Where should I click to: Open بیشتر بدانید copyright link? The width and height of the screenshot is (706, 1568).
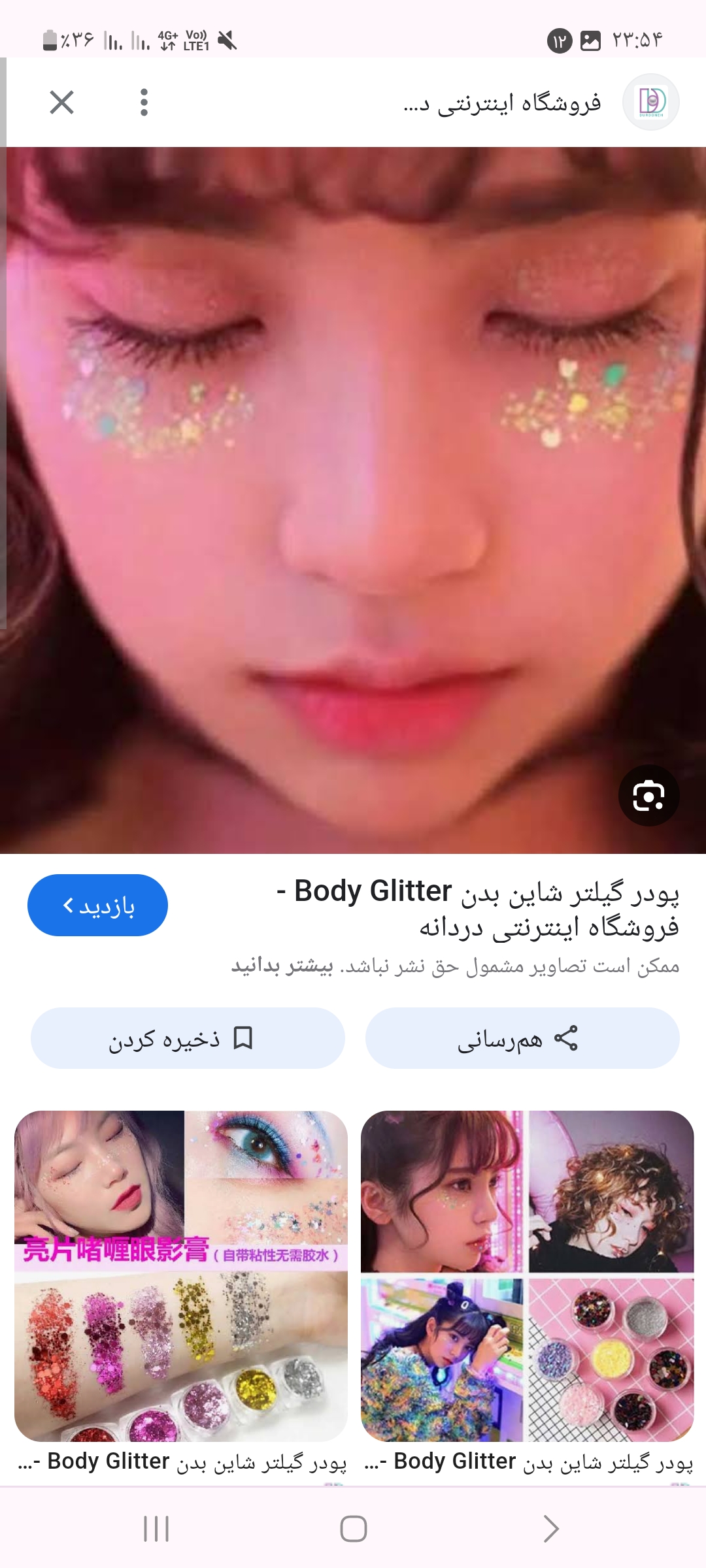pyautogui.click(x=282, y=966)
